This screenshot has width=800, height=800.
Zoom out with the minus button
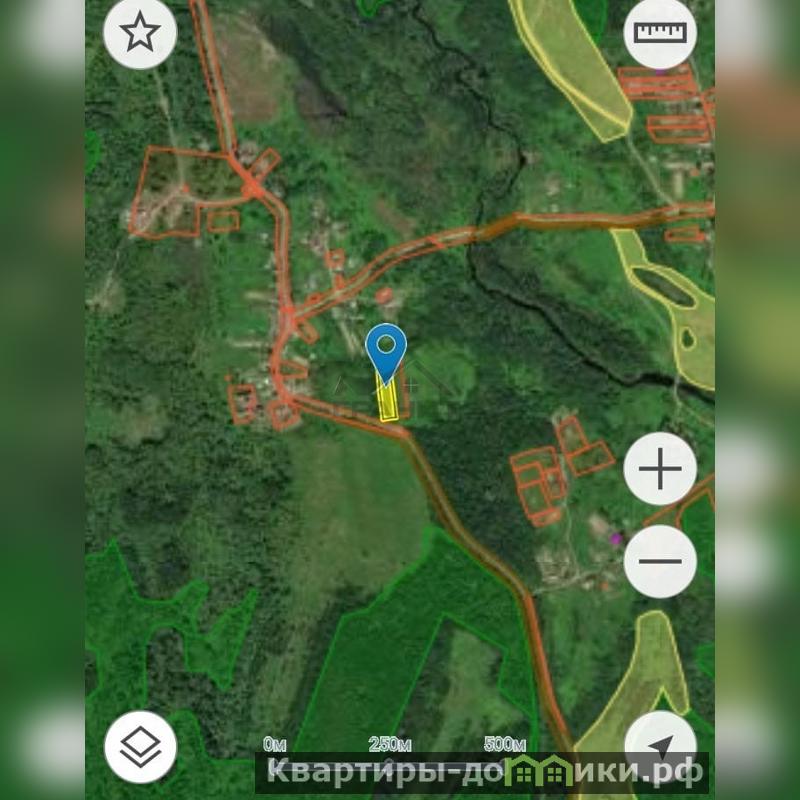(660, 561)
